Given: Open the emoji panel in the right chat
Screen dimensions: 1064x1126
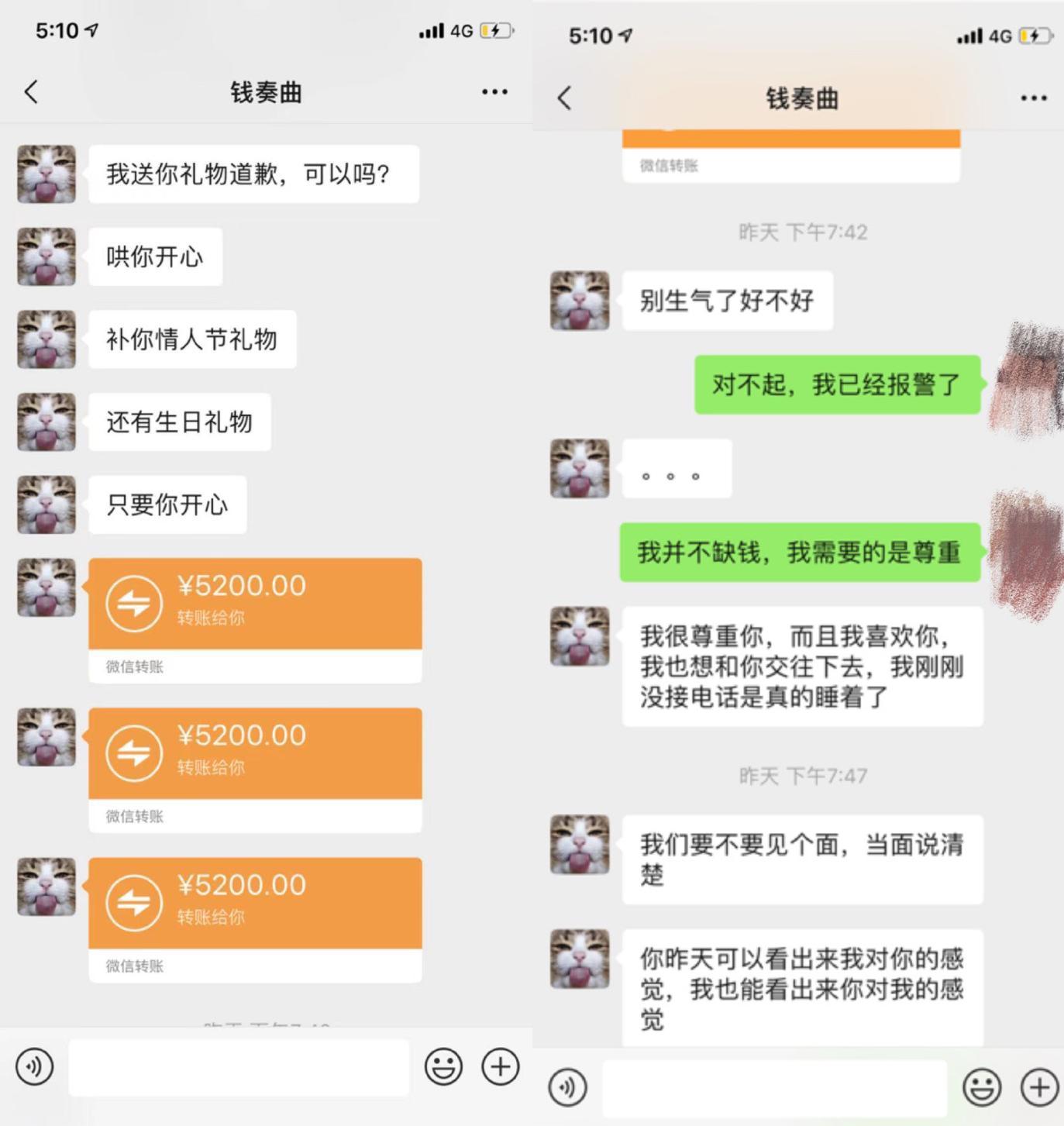Looking at the screenshot, I should coord(979,1086).
